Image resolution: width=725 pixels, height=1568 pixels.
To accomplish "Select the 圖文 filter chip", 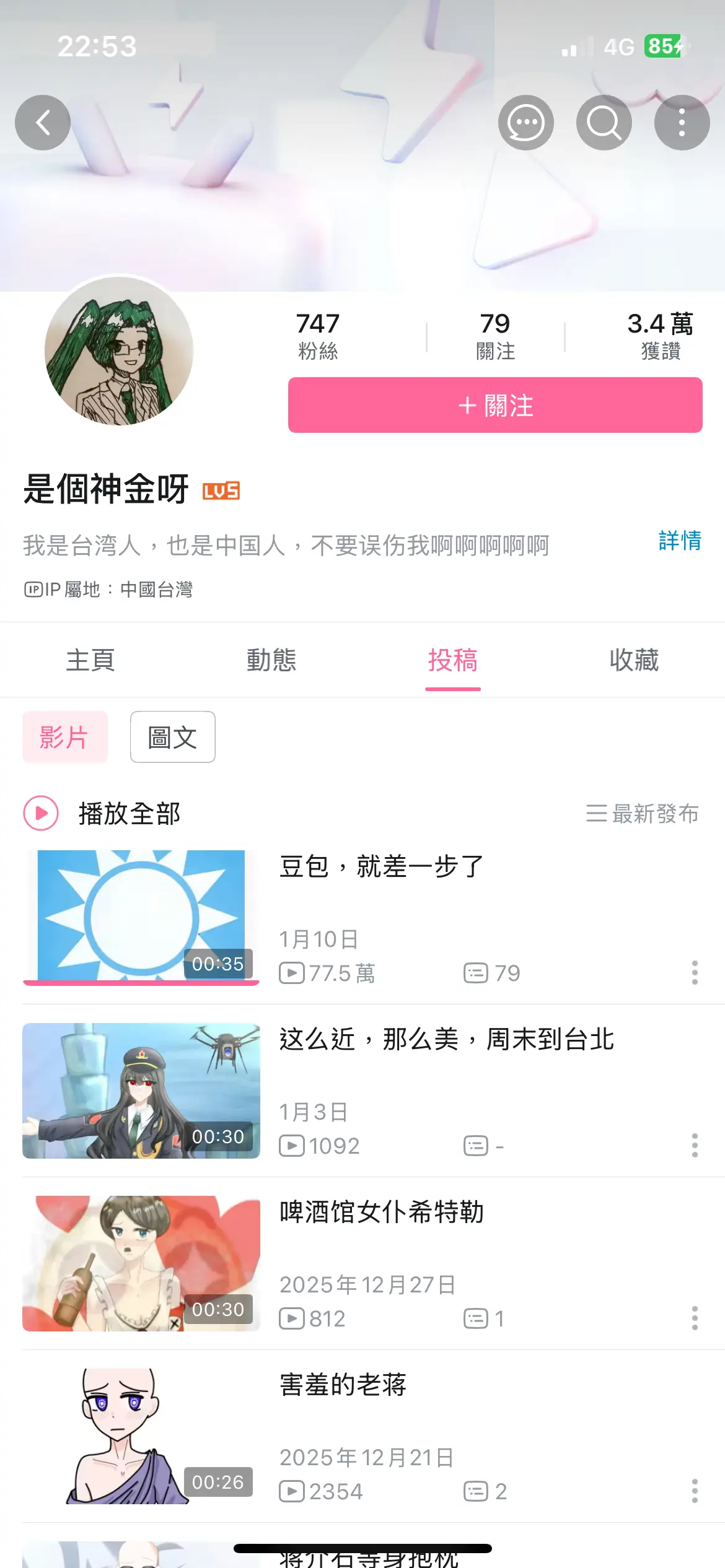I will (172, 737).
